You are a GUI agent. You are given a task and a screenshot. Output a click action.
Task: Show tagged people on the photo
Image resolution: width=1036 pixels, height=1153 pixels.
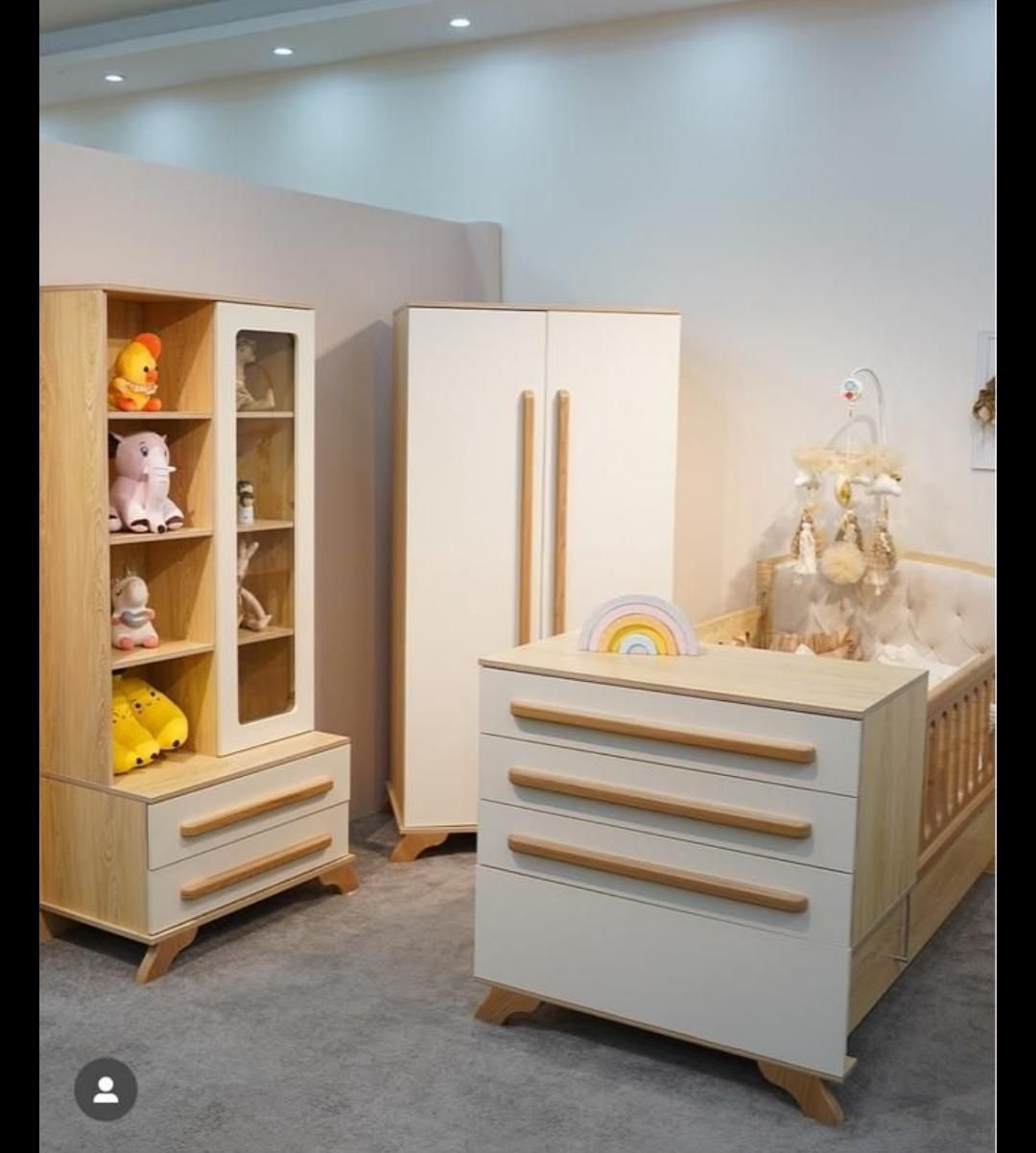coord(106,1089)
